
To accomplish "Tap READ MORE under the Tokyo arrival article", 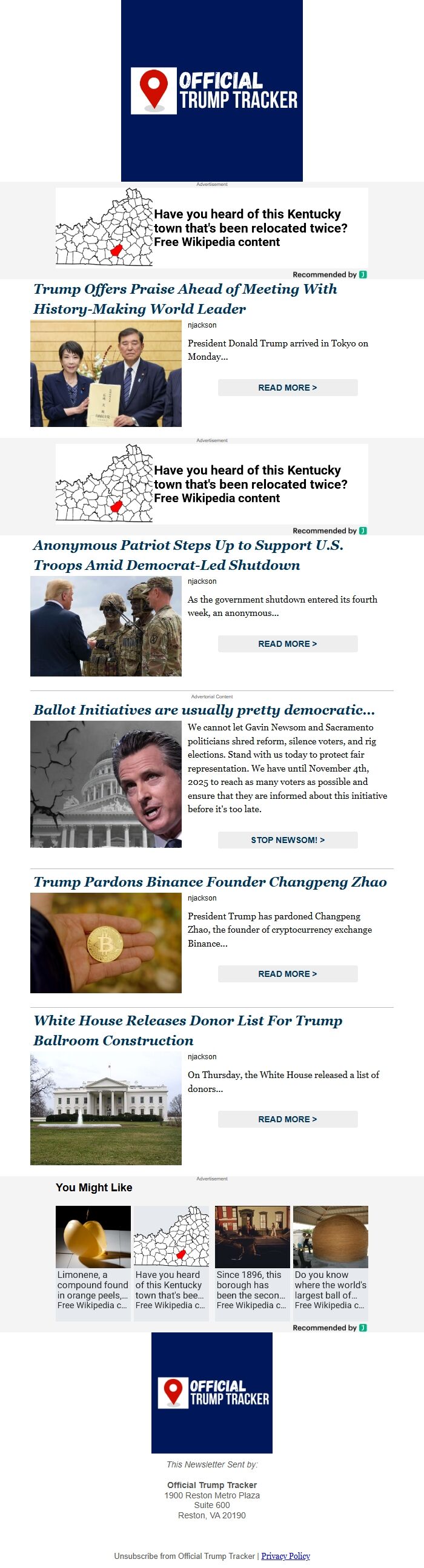I will coord(288,388).
